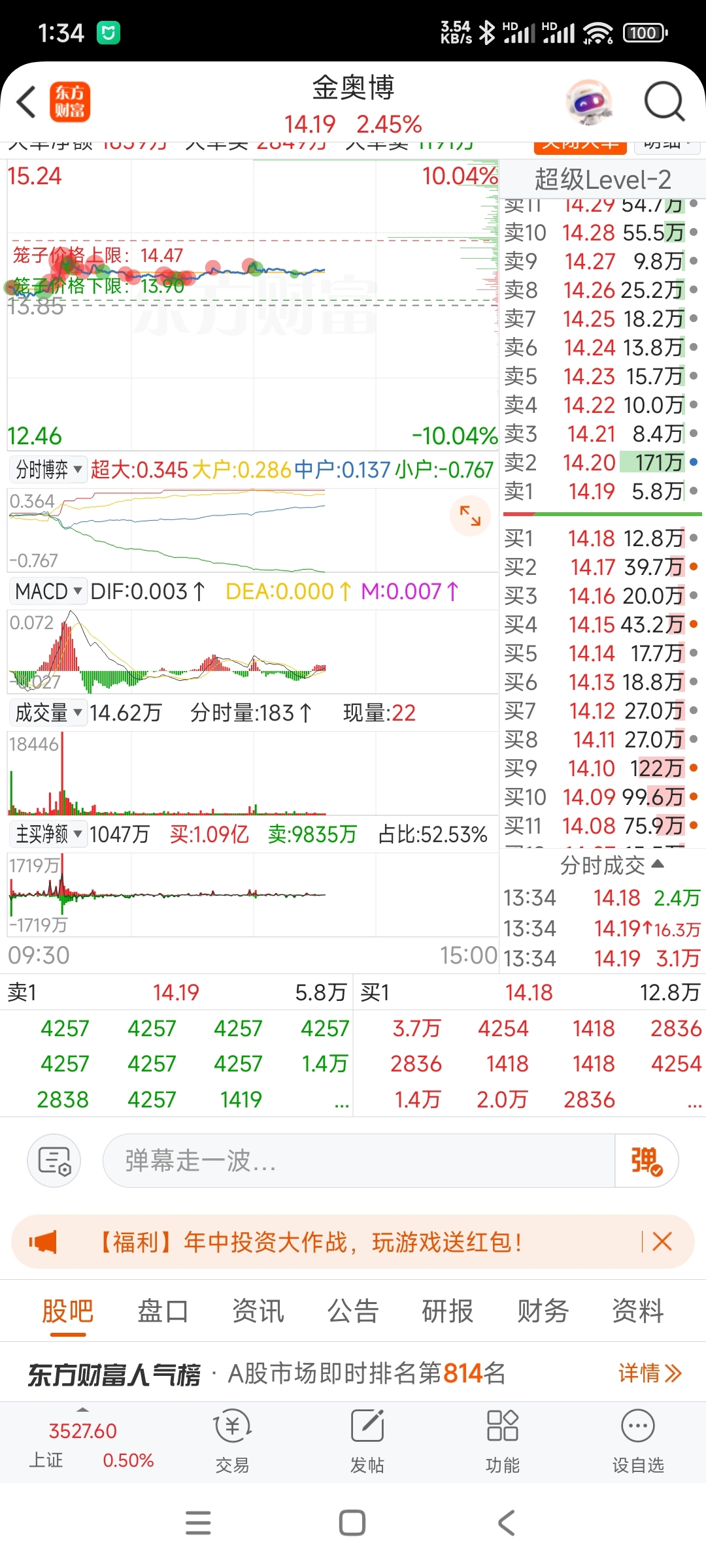Toggle the 弹 danmaku switch
Viewport: 706px width, 1568px height.
coord(646,1161)
